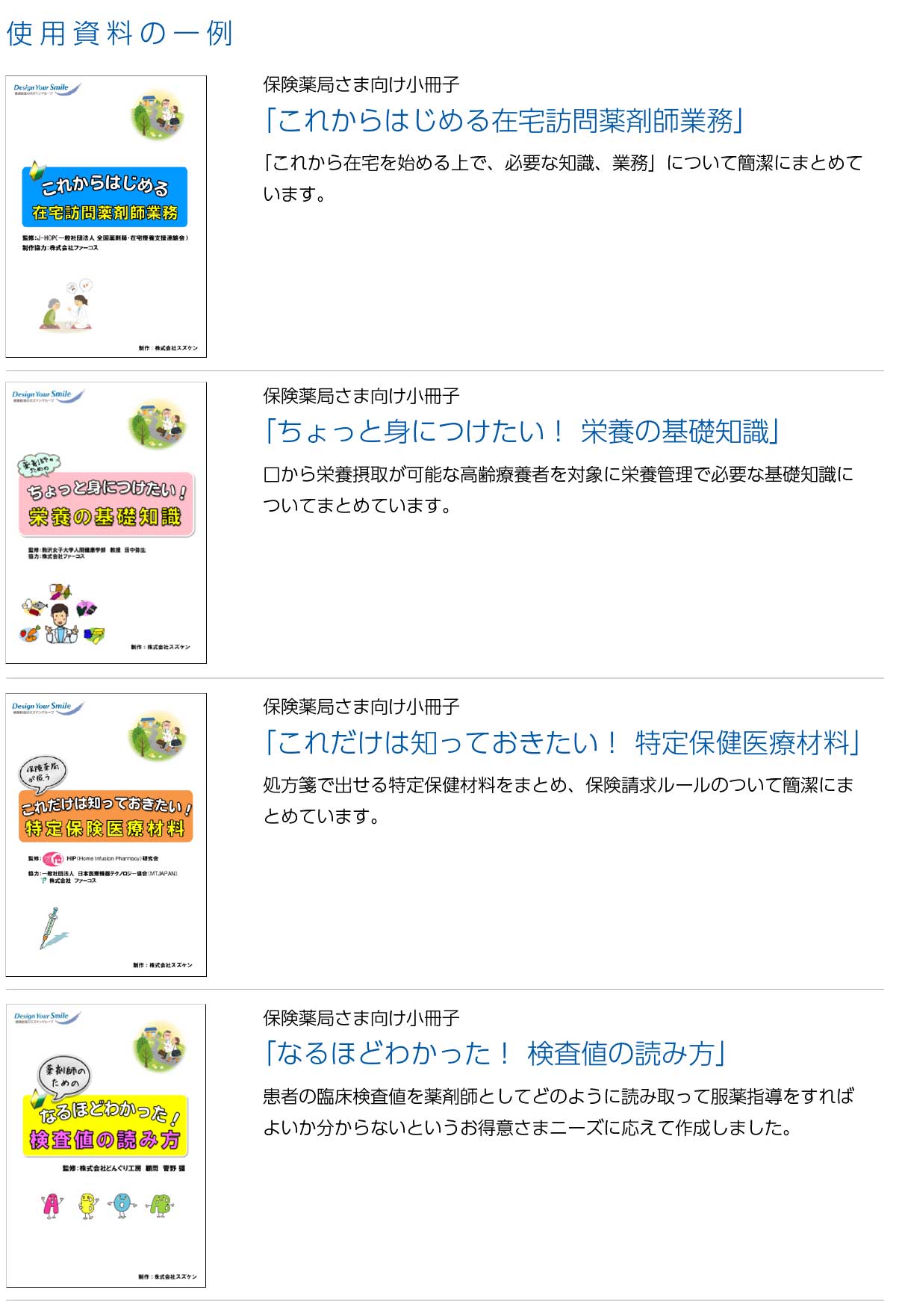This screenshot has height=1316, width=899.
Task: Open the これからはじめる在宅訪問薬剤師業務 title link
Action: (x=504, y=120)
